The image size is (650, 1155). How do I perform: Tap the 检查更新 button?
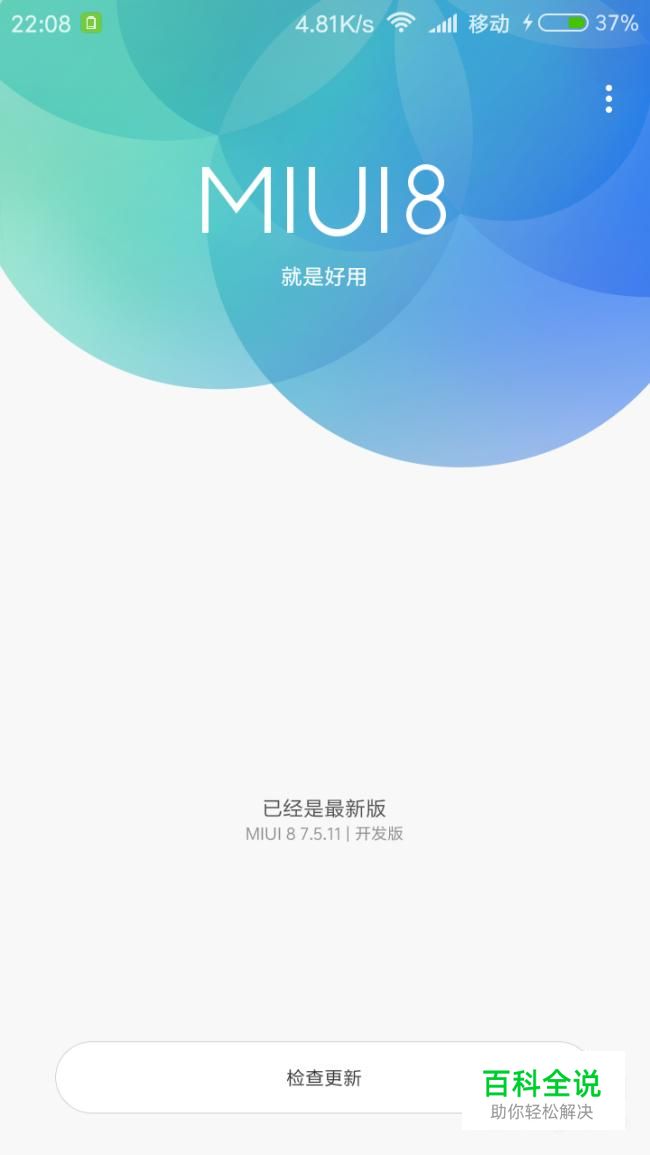323,1078
